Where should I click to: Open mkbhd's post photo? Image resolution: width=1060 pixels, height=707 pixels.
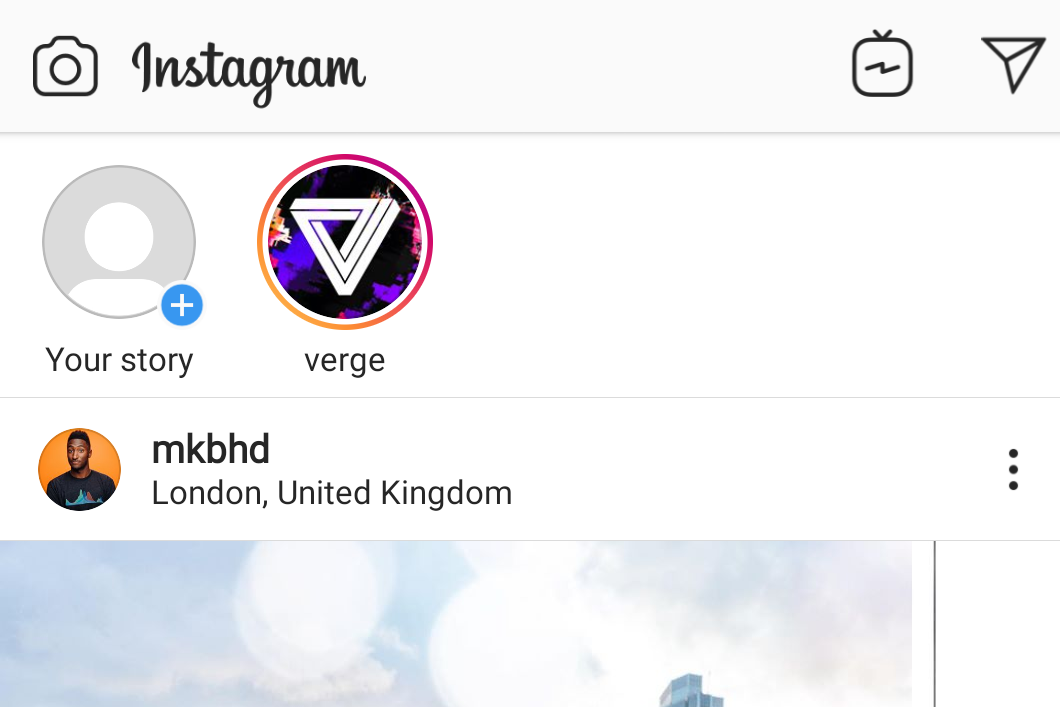click(x=455, y=625)
